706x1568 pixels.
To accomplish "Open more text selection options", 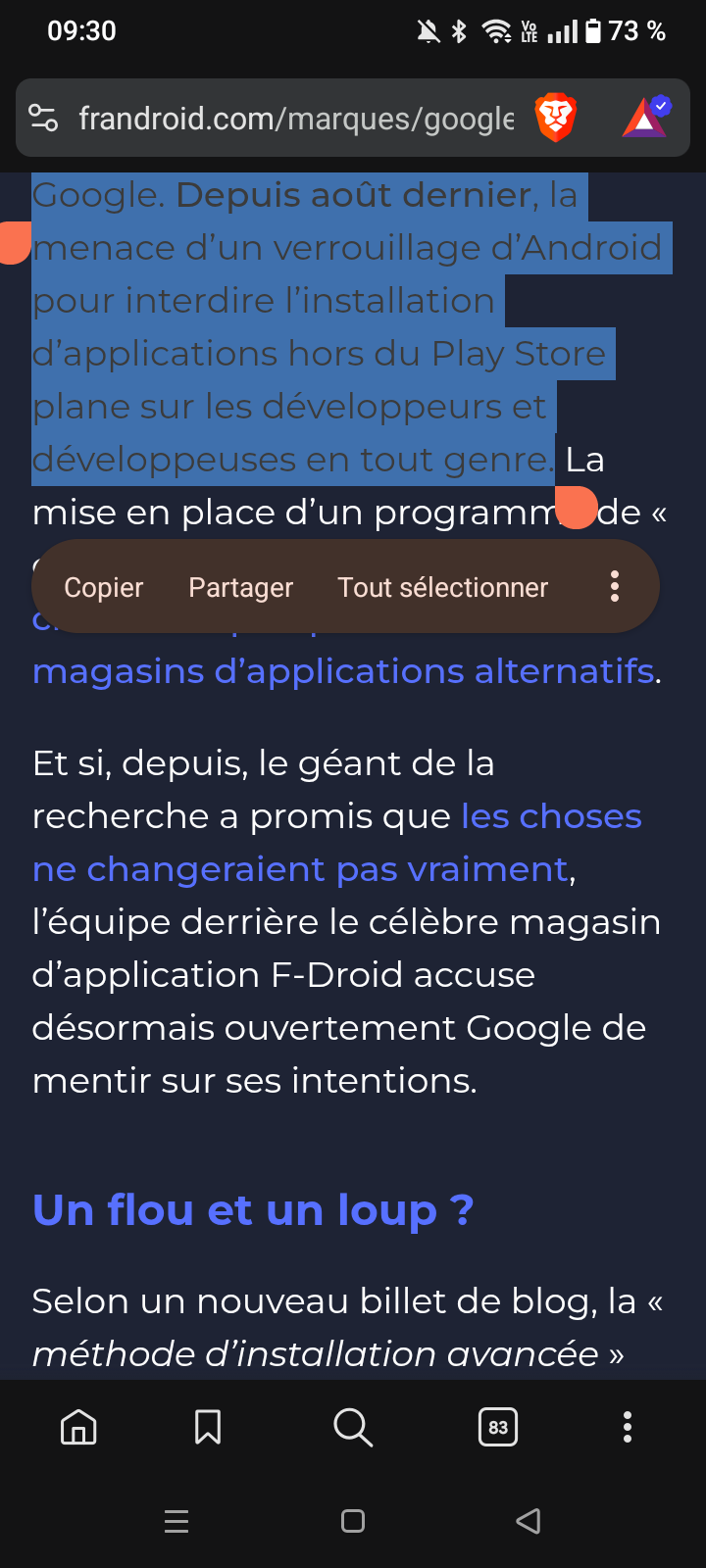I will (615, 587).
